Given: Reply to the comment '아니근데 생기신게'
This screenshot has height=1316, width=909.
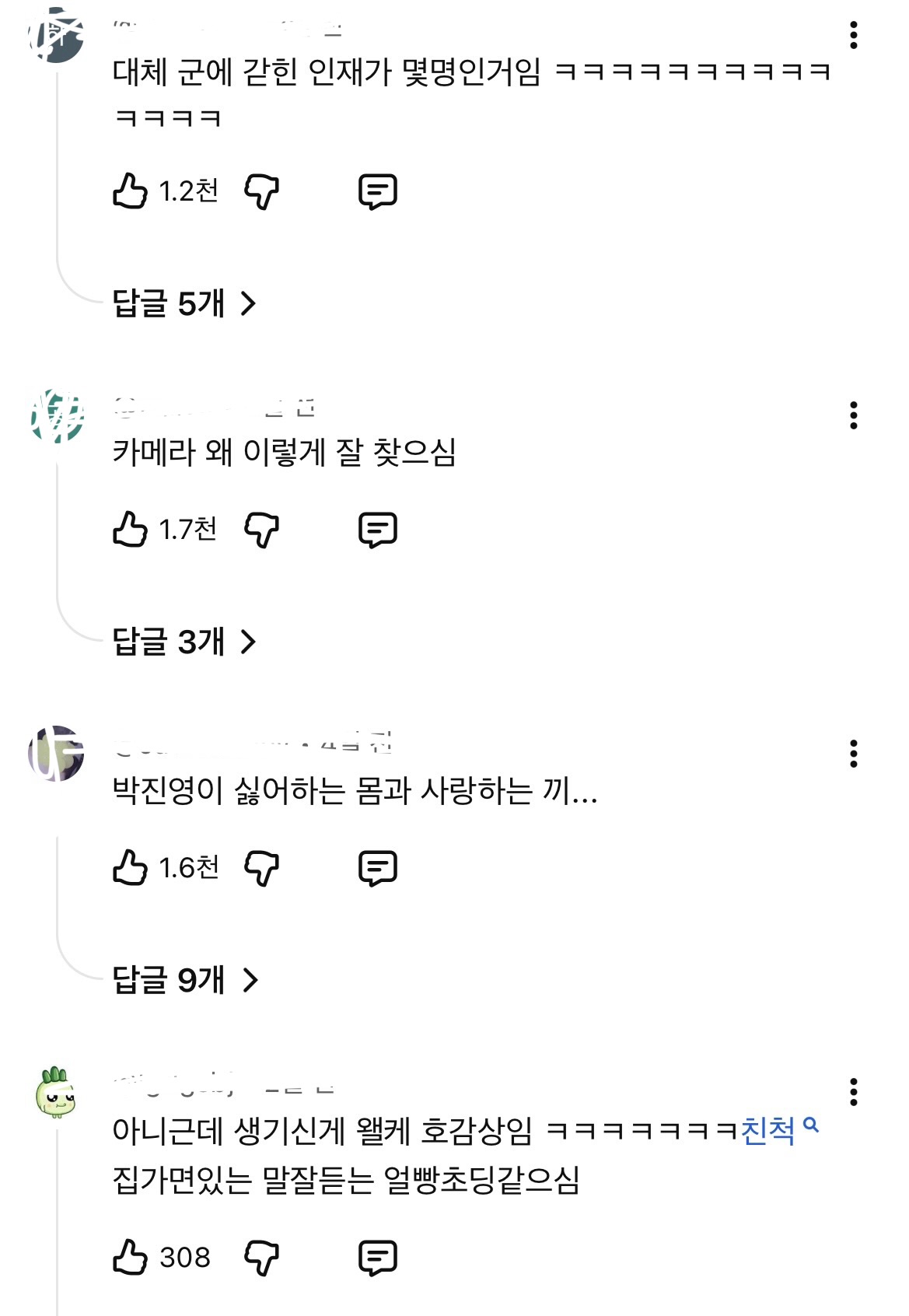Looking at the screenshot, I should click(378, 1257).
